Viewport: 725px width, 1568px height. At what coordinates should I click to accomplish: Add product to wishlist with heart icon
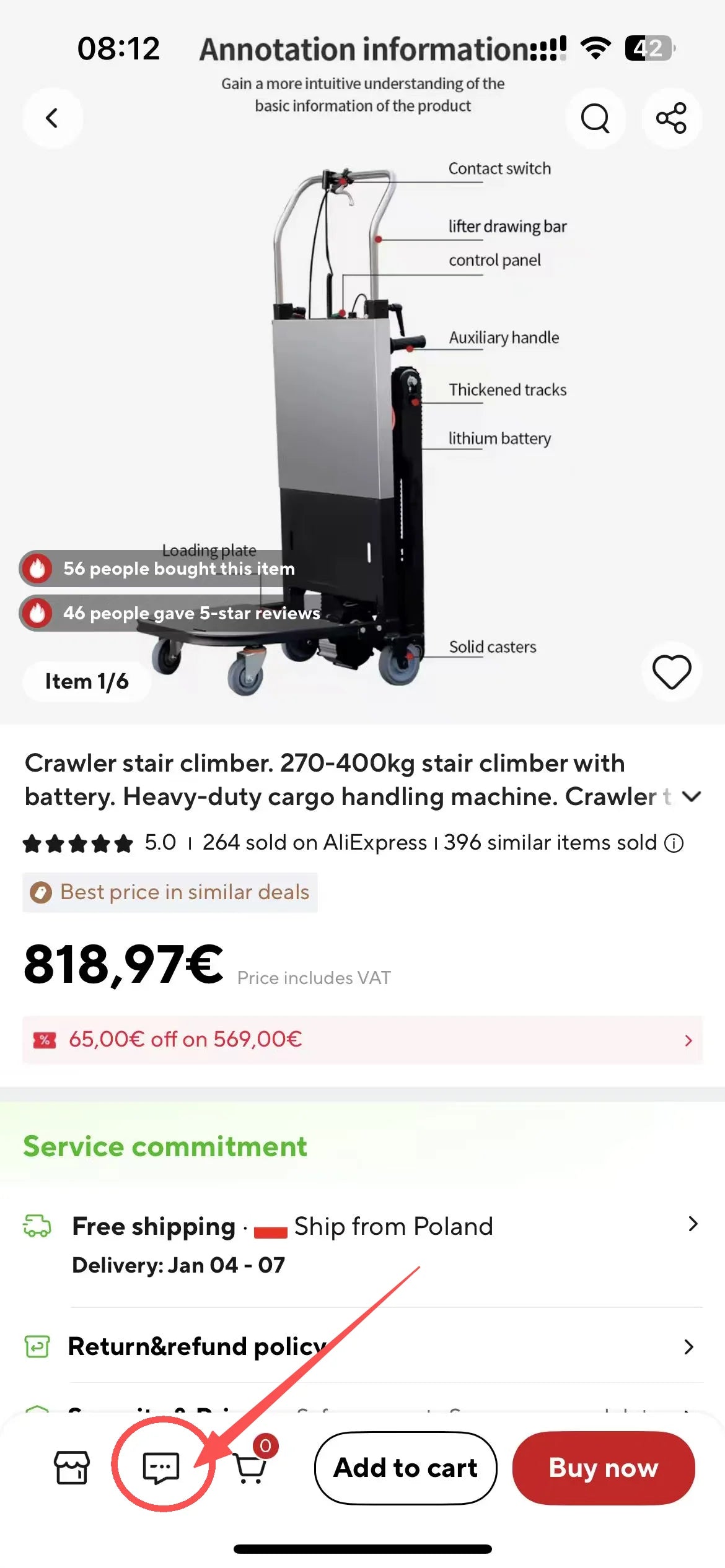tap(672, 673)
